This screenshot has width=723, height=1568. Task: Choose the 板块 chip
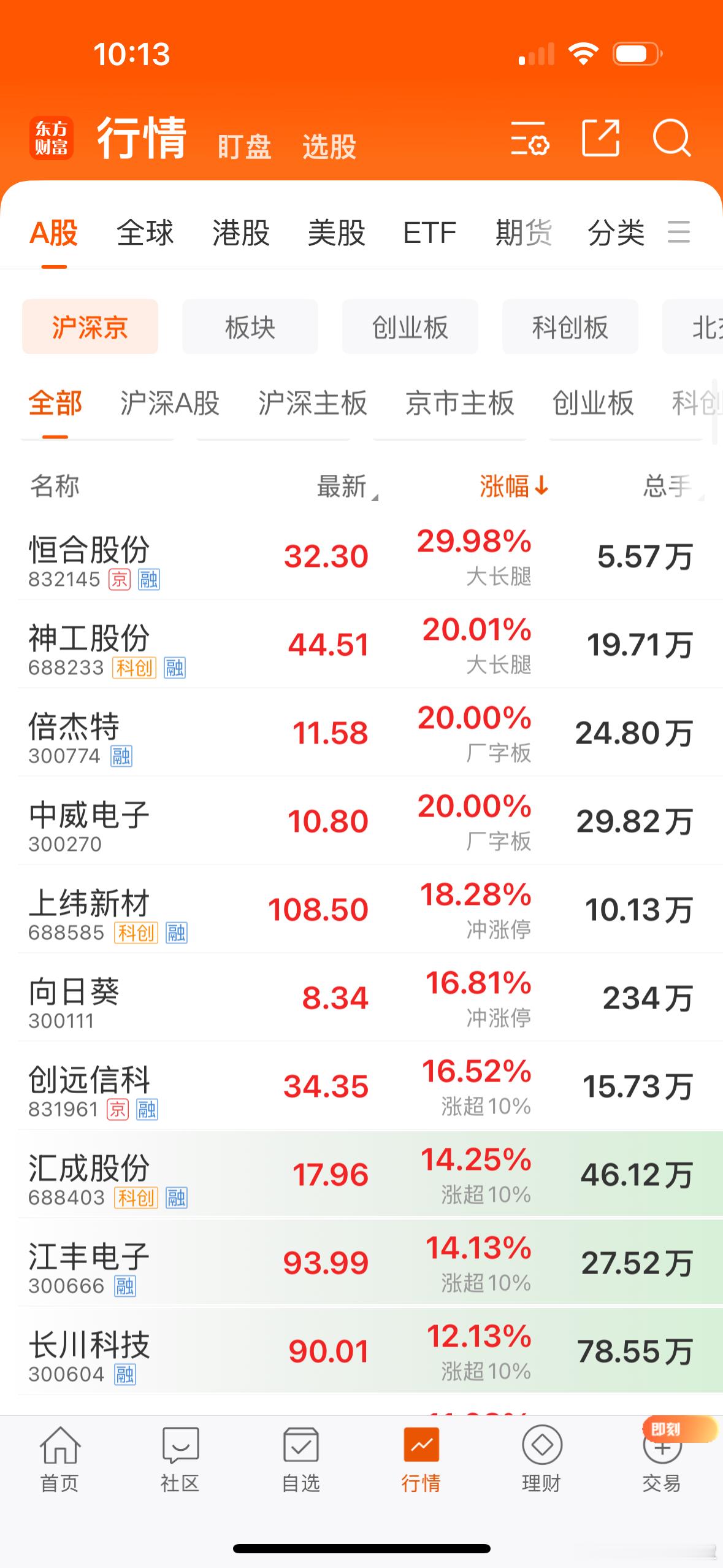point(250,326)
